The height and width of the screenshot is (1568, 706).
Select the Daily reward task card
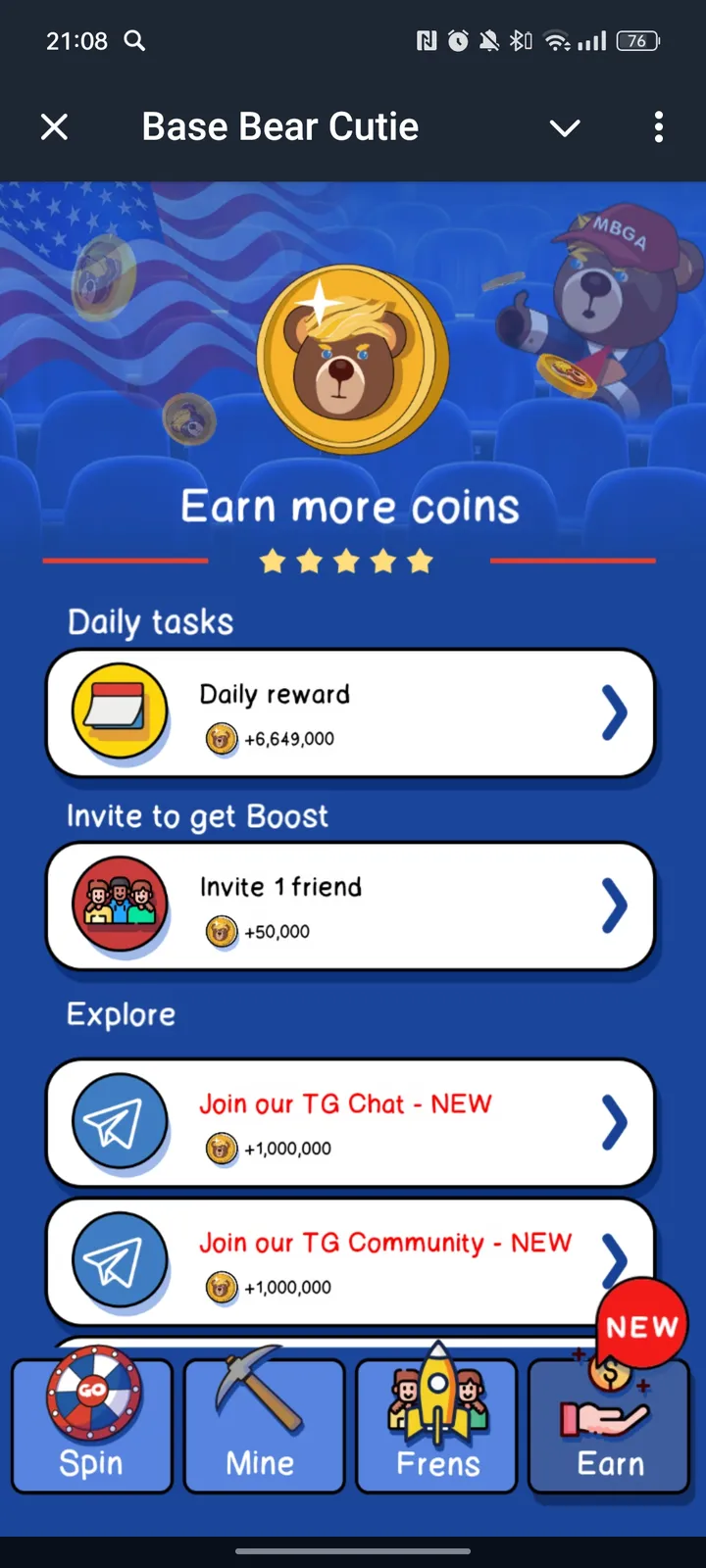(353, 712)
